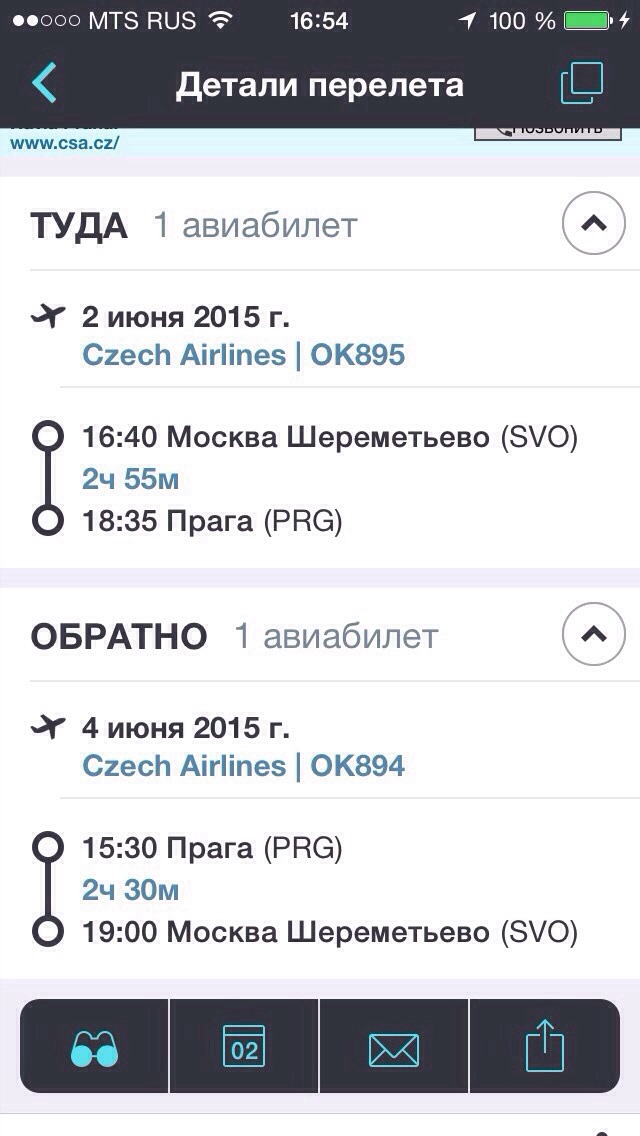The width and height of the screenshot is (640, 1136).
Task: Collapse the ТУДА section
Action: pos(594,225)
